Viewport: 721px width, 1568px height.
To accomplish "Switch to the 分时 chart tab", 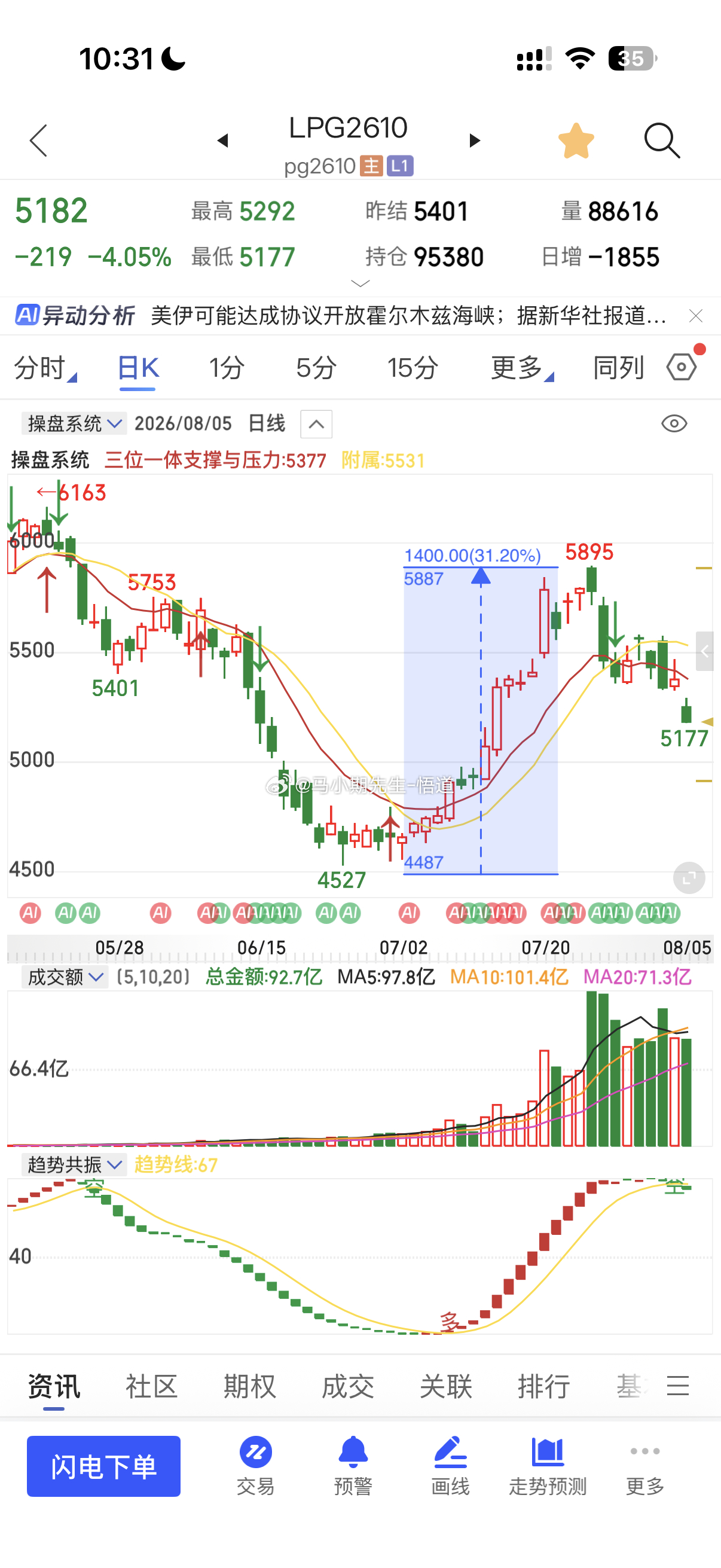I will pyautogui.click(x=44, y=368).
